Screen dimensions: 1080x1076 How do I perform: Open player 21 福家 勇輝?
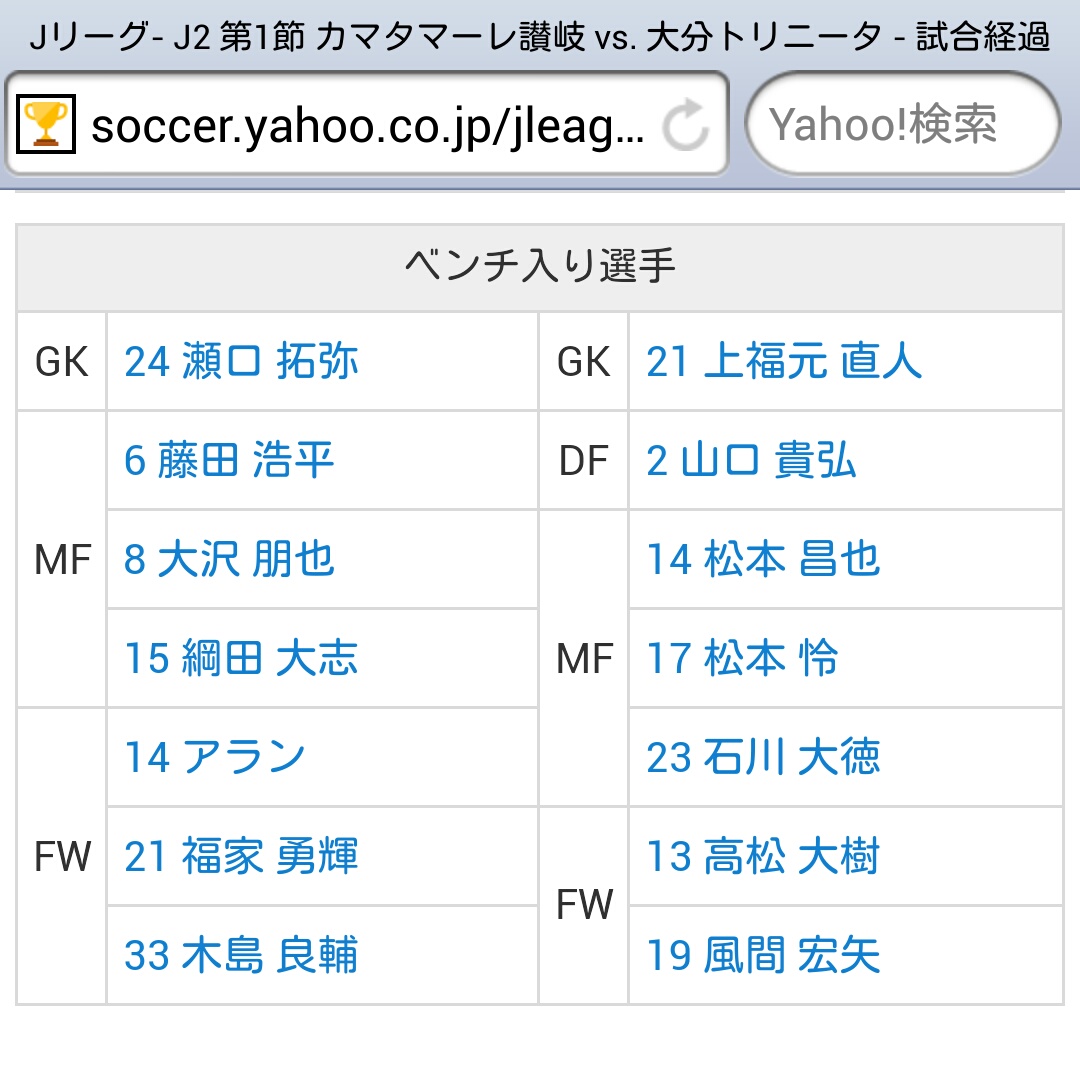click(241, 857)
